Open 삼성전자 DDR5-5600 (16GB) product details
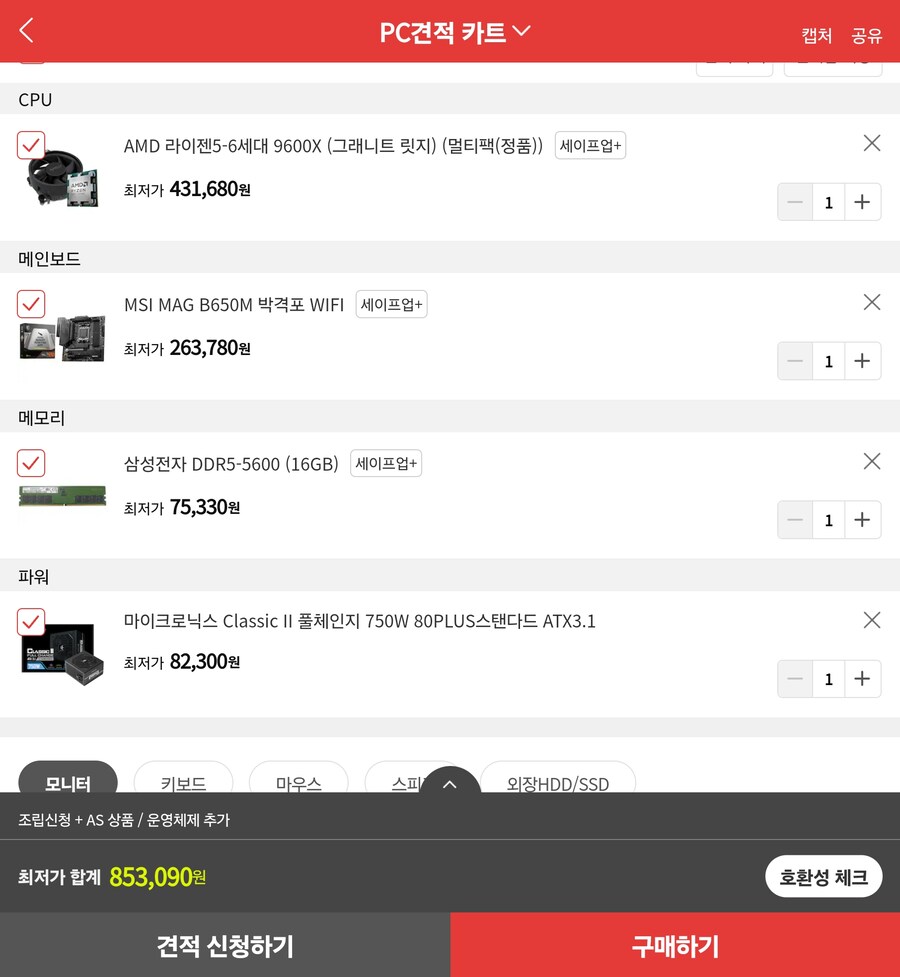The image size is (900, 977). point(231,464)
